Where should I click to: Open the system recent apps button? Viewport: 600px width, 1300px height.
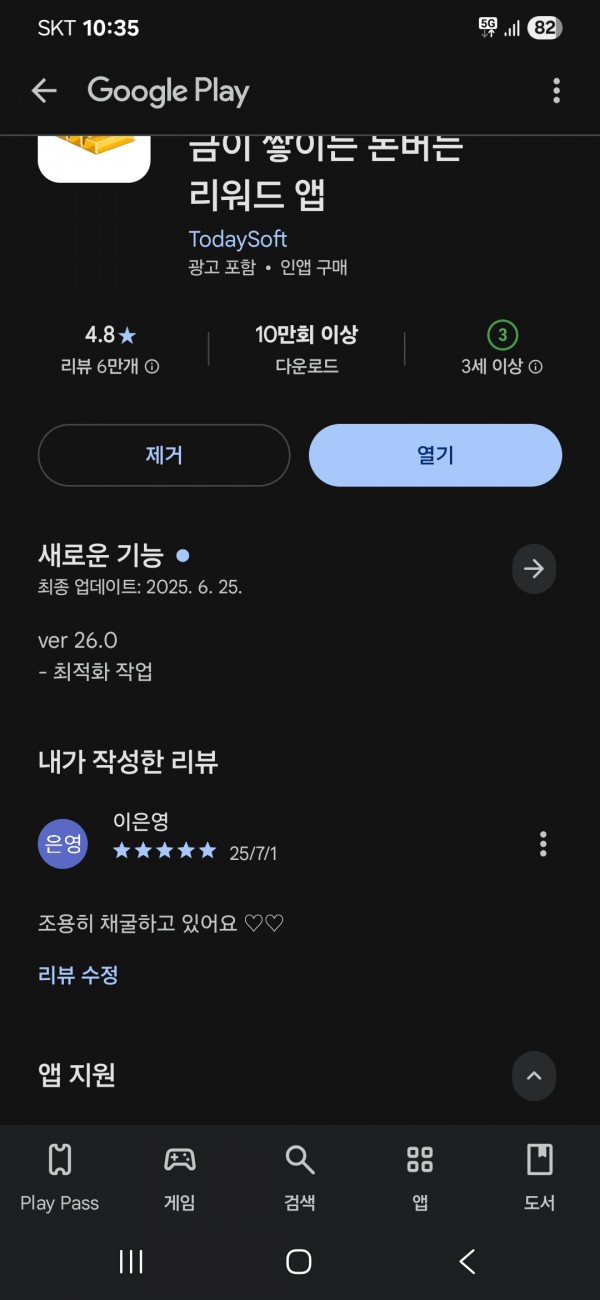click(x=131, y=1262)
